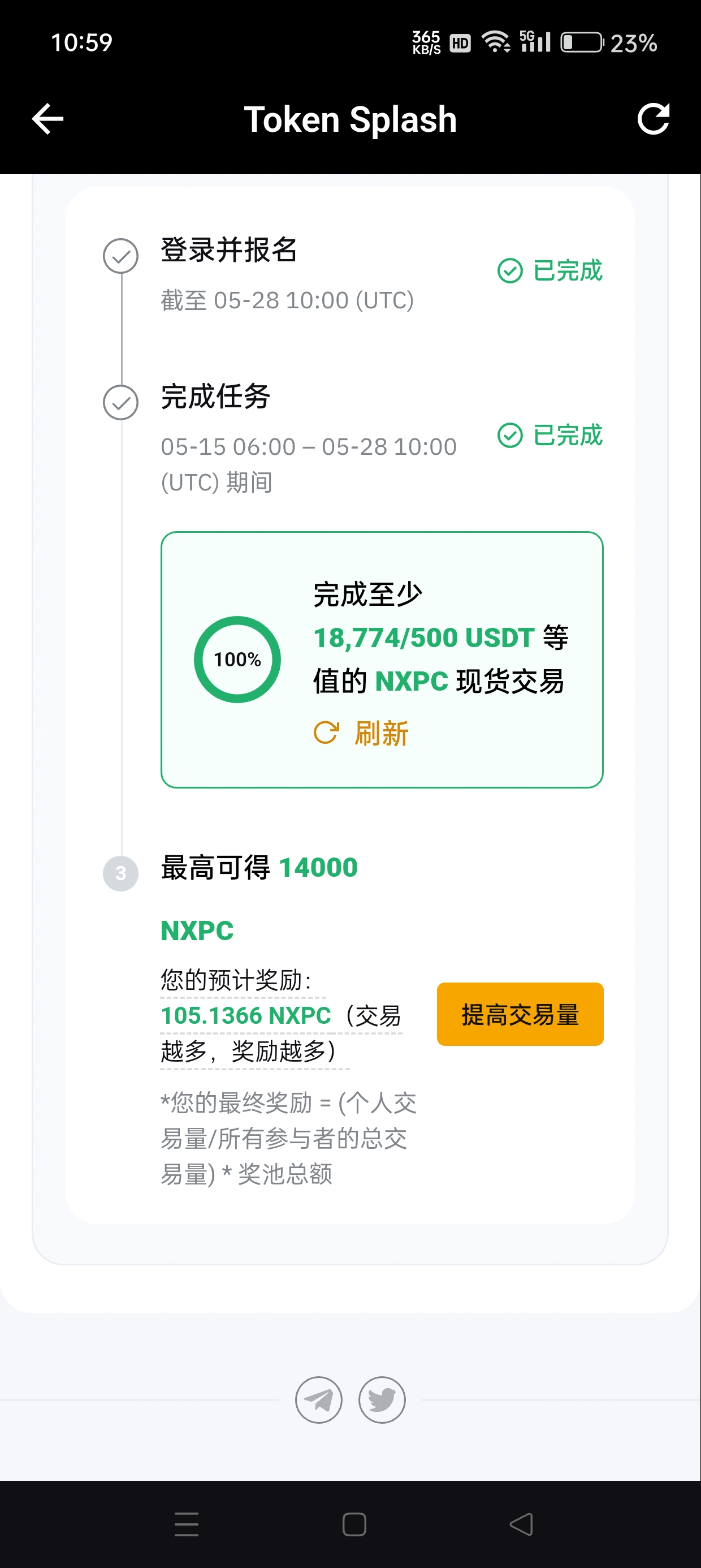Image resolution: width=701 pixels, height=1568 pixels.
Task: Open the Twitter link icon
Action: [x=382, y=1399]
